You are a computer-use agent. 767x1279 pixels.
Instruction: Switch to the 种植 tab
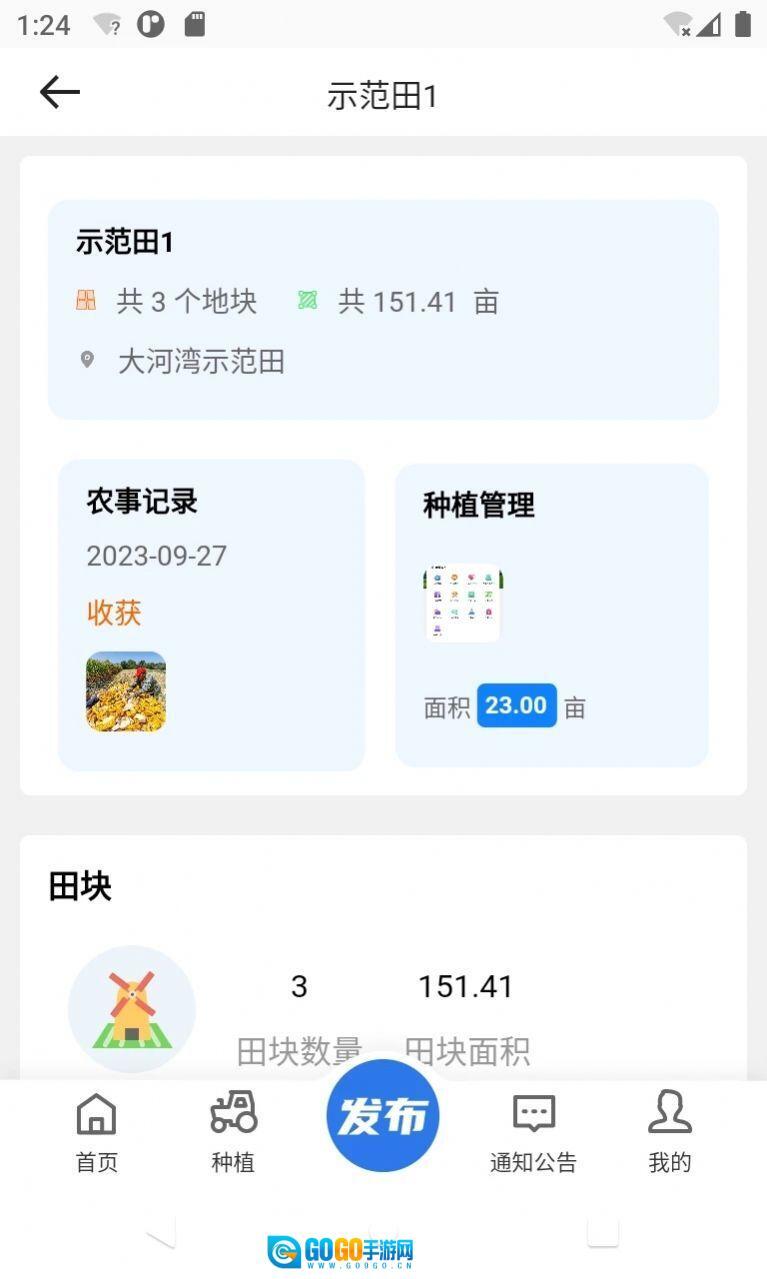233,1132
